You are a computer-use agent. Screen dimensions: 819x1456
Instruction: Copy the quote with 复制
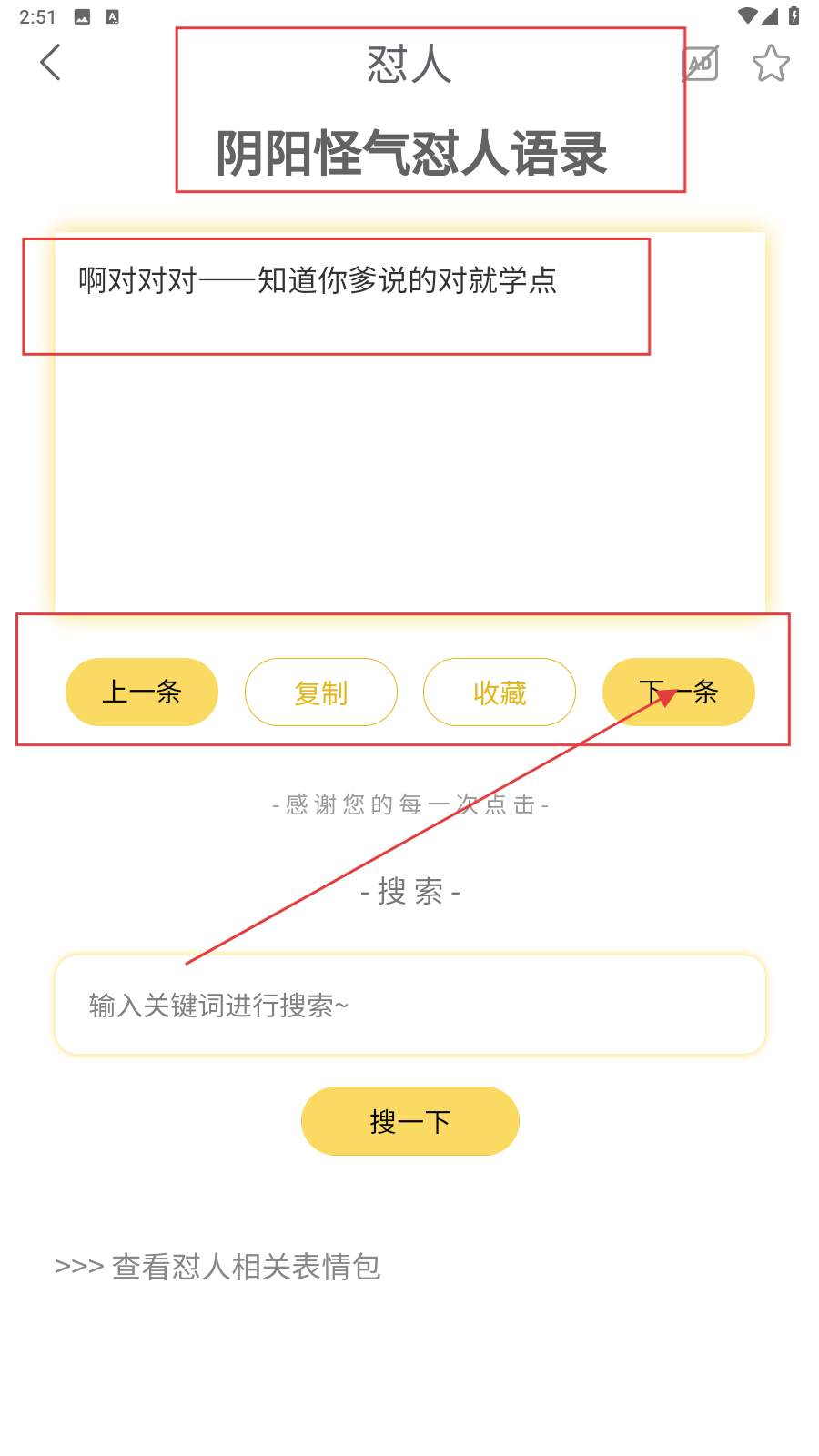(x=321, y=693)
